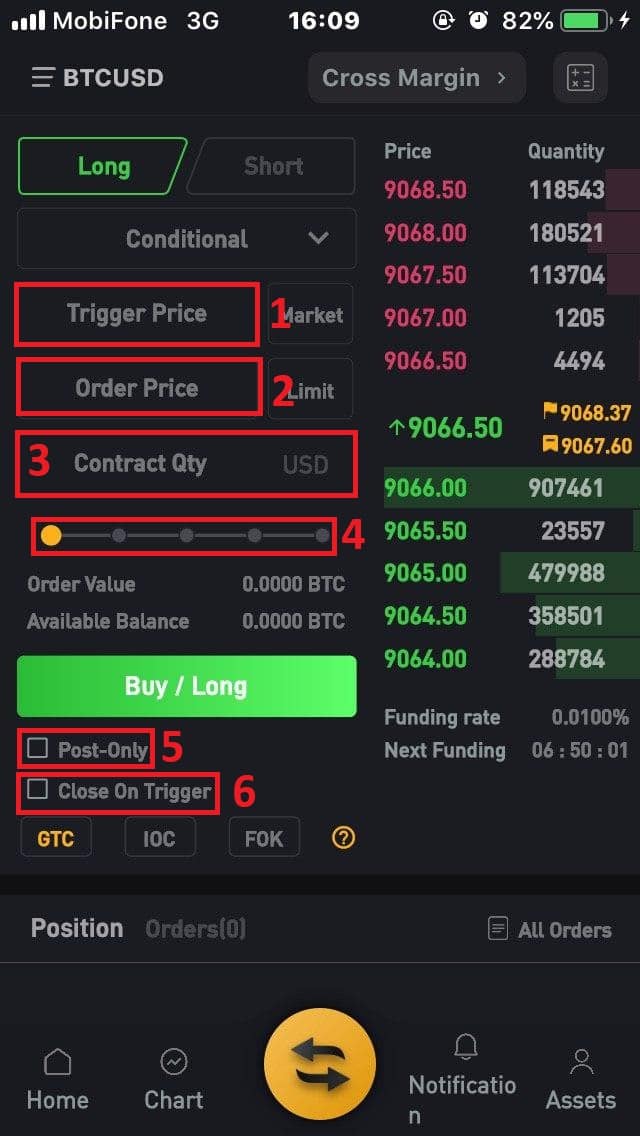640x1136 pixels.
Task: Open the time-in-force help question mark
Action: [x=343, y=838]
